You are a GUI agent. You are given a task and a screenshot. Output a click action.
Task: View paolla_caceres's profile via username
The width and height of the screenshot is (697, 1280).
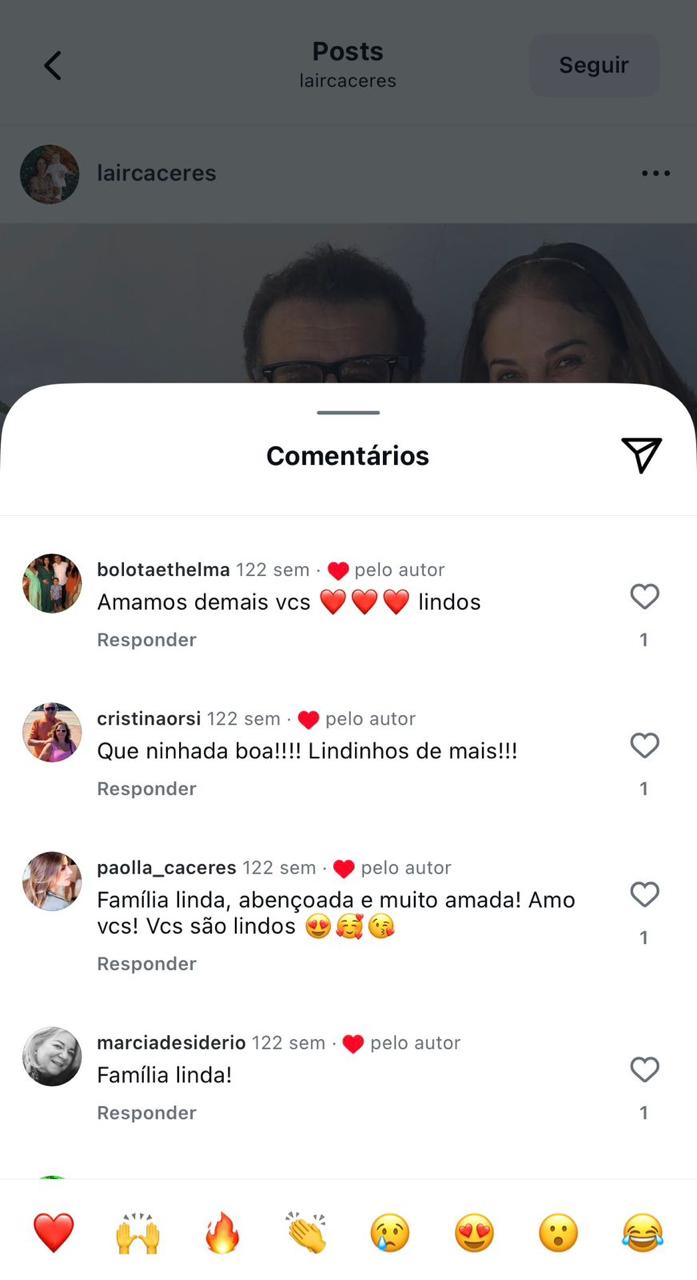pyautogui.click(x=166, y=868)
